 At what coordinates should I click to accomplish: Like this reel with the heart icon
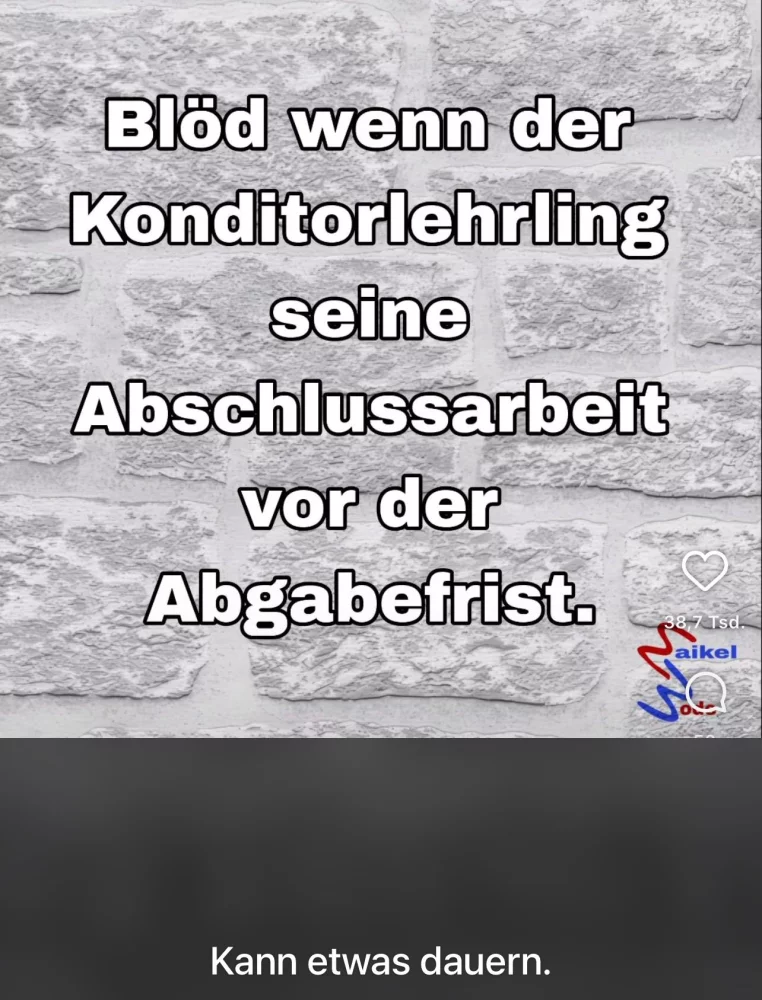(704, 571)
